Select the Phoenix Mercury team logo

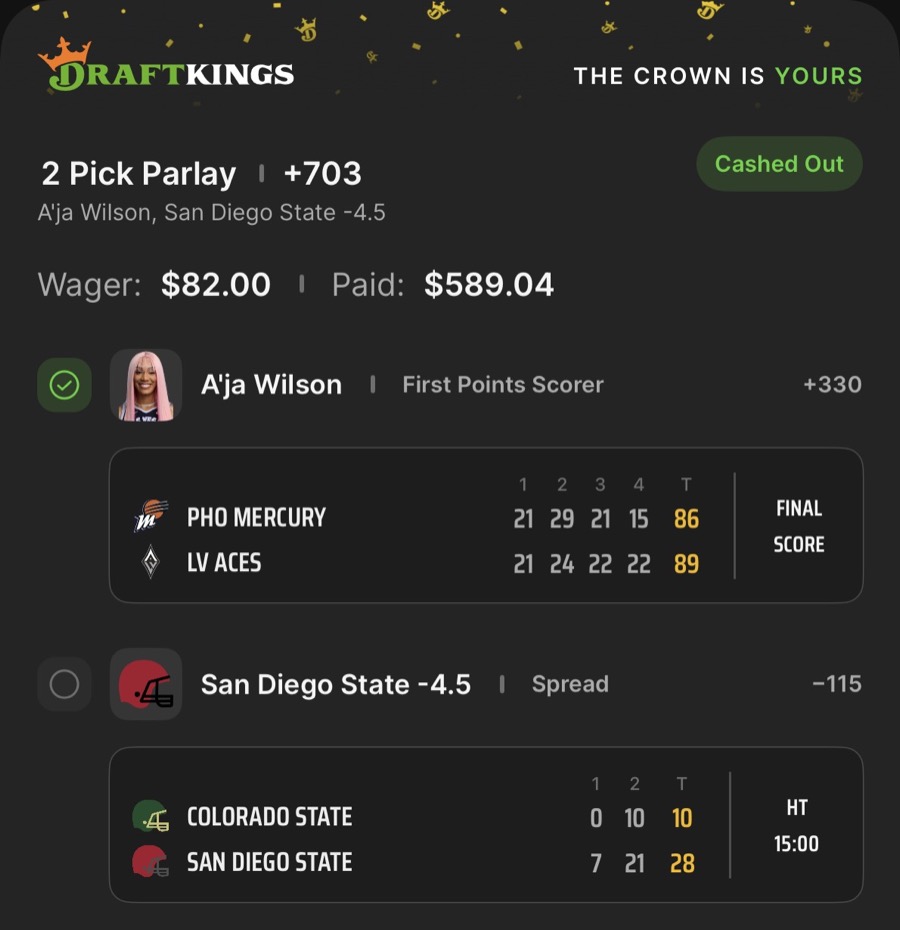point(149,517)
